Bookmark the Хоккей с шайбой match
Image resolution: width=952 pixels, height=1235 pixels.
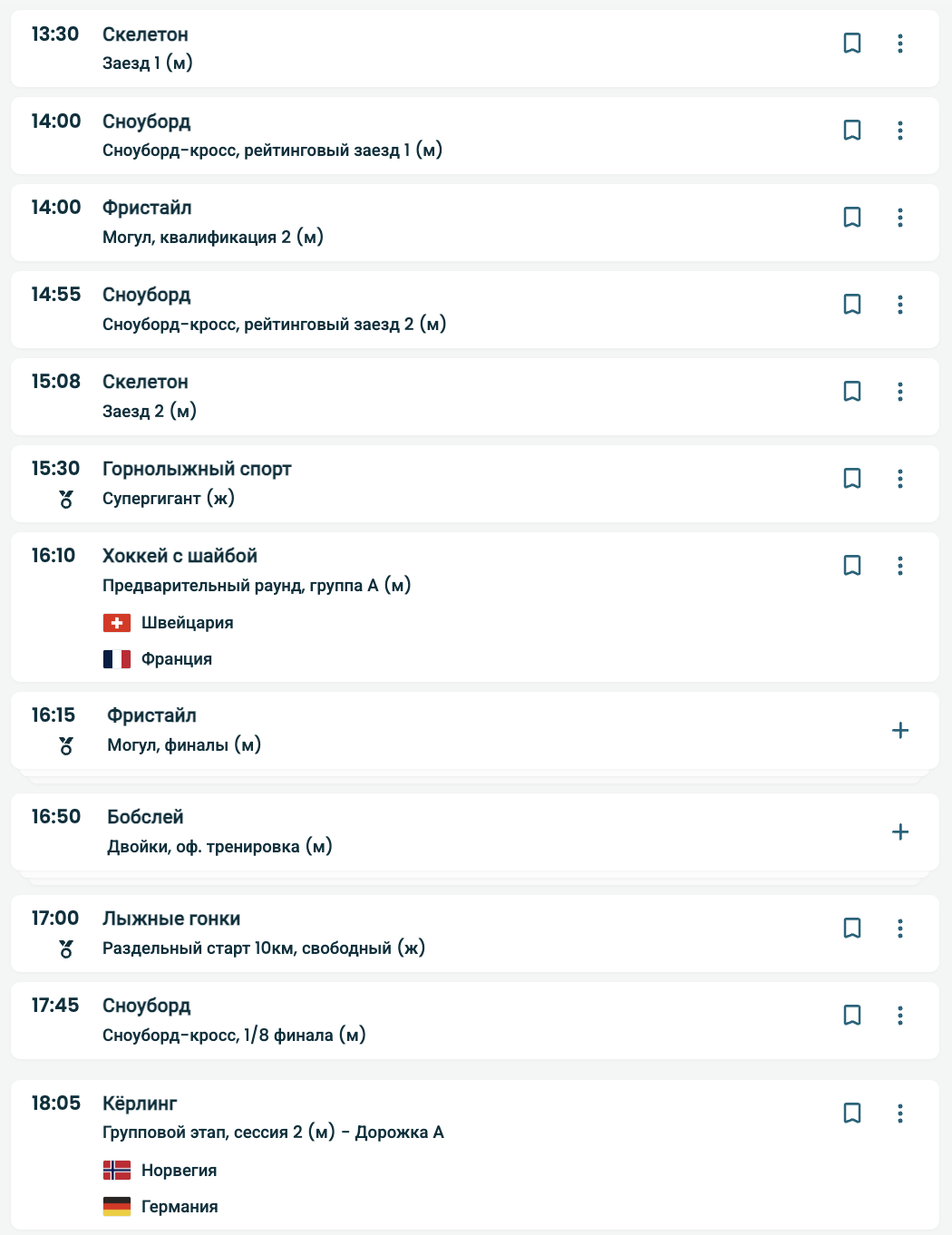852,566
